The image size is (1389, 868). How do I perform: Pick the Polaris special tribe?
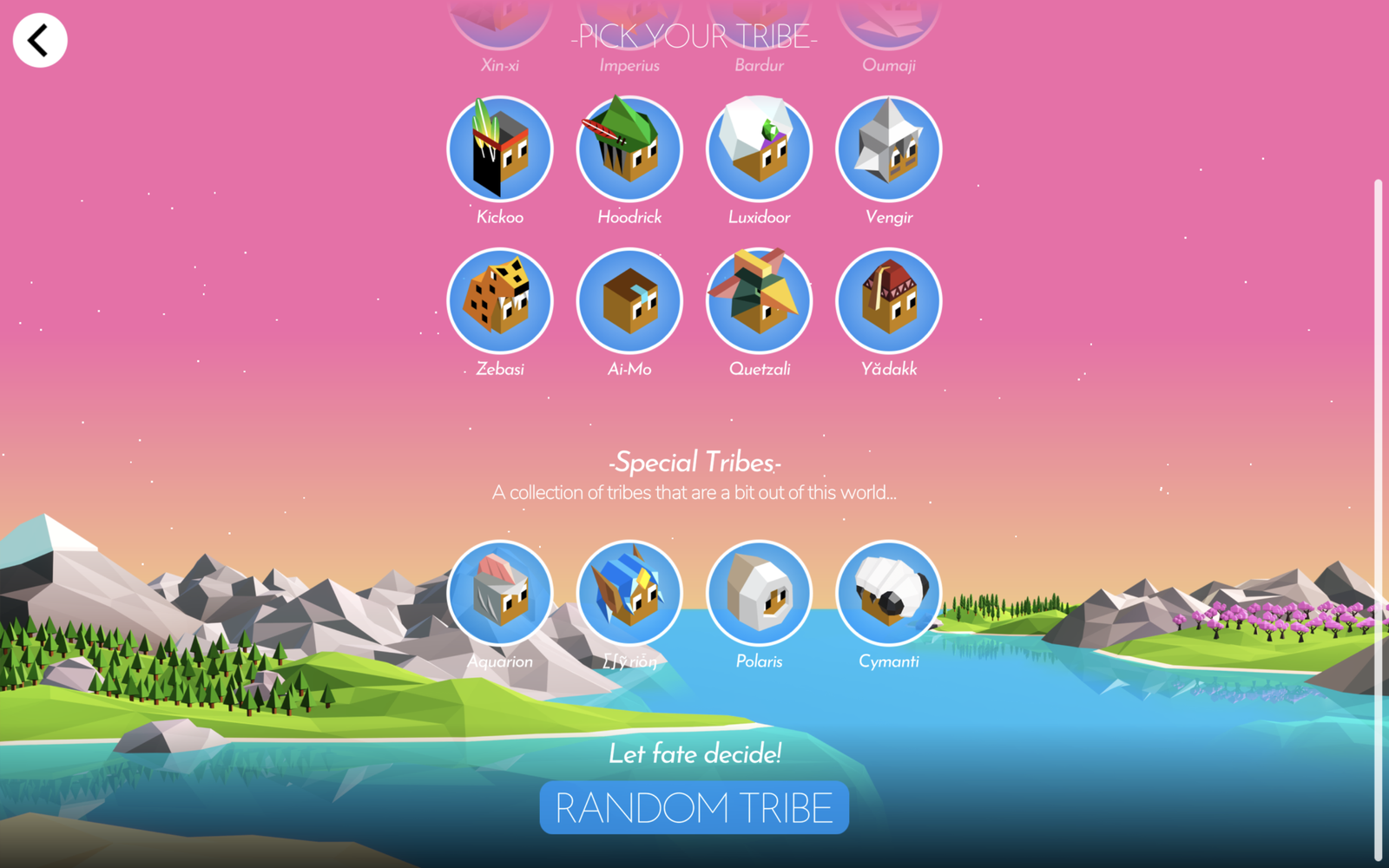coord(759,594)
